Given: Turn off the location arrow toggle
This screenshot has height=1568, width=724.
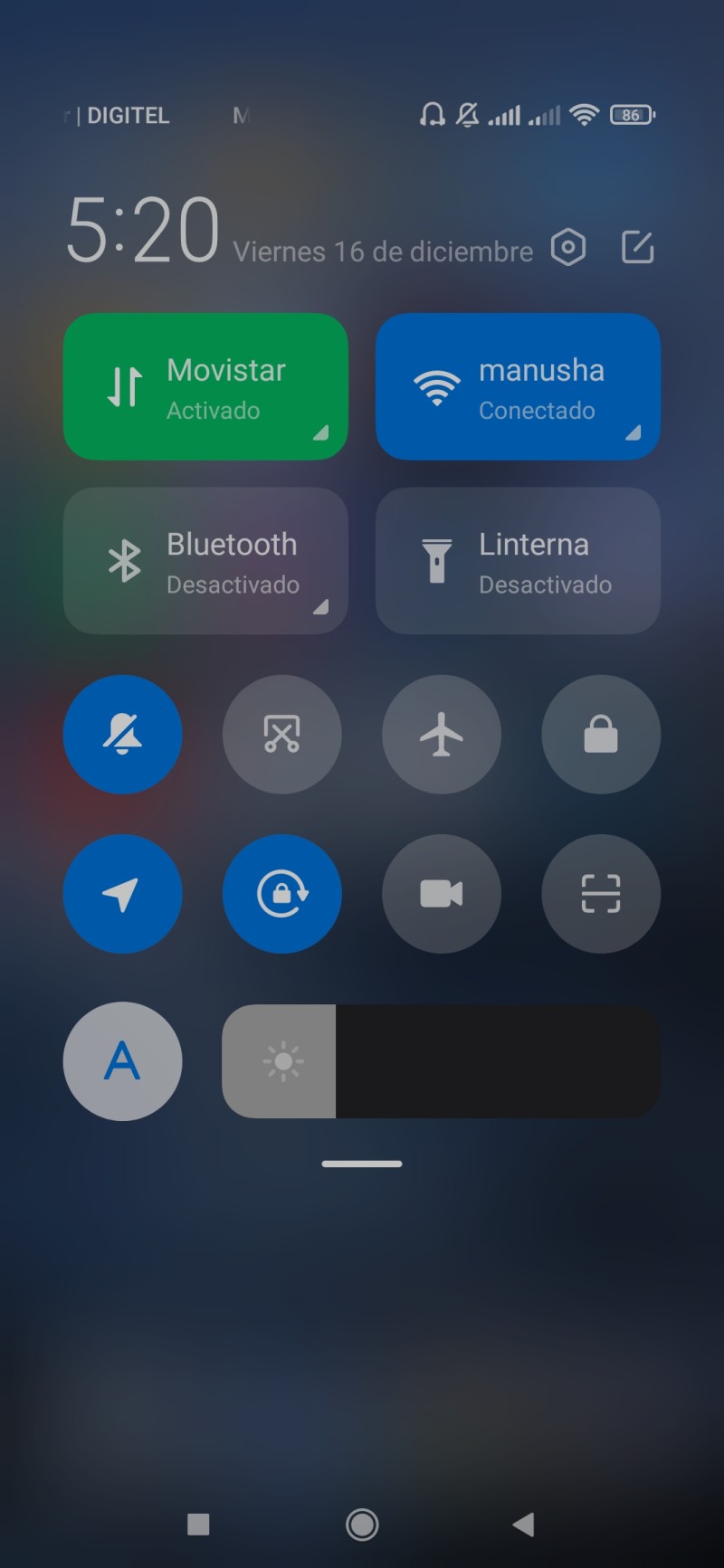Looking at the screenshot, I should coord(122,894).
